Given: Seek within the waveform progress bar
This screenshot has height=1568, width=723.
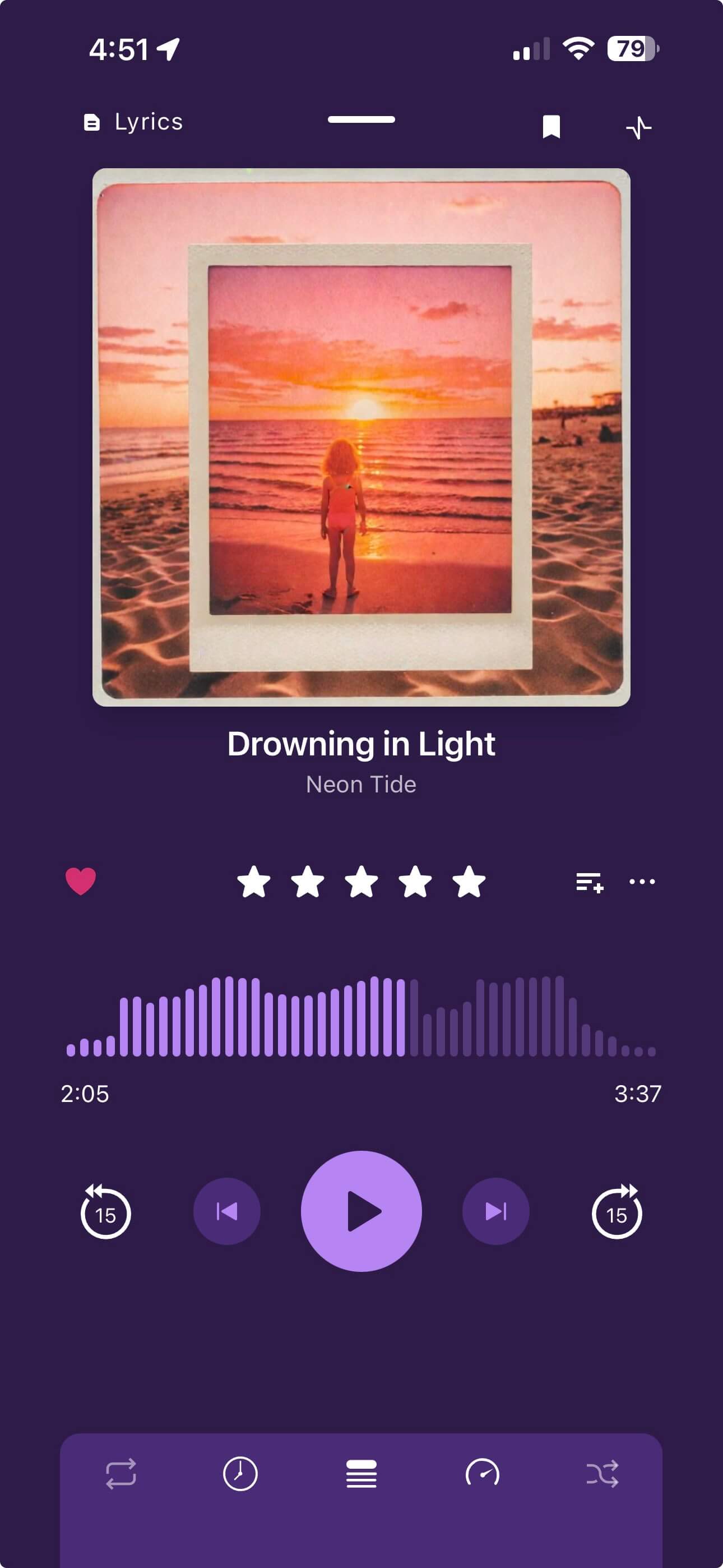Looking at the screenshot, I should tap(361, 1017).
